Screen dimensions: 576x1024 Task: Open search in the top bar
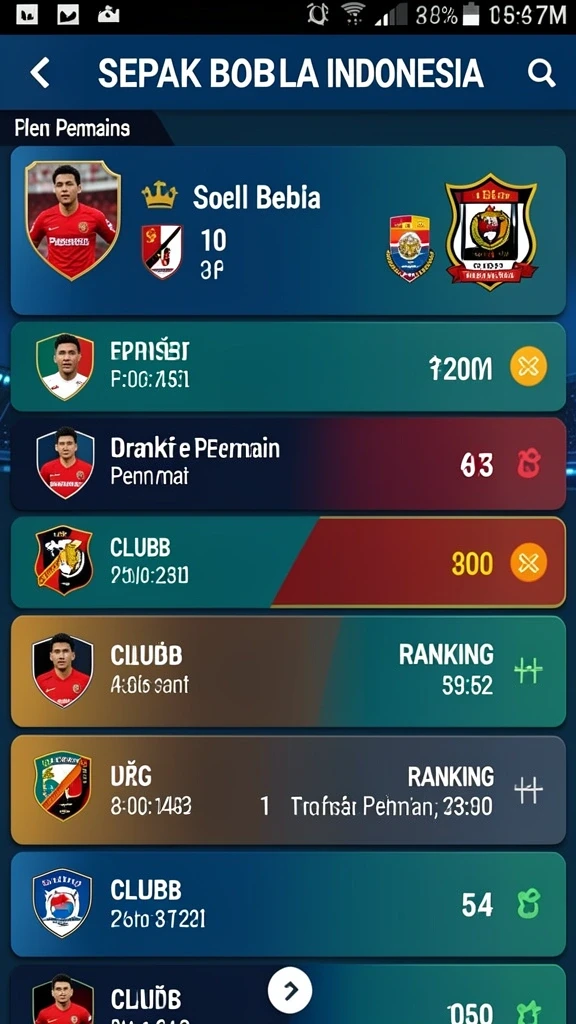point(541,73)
